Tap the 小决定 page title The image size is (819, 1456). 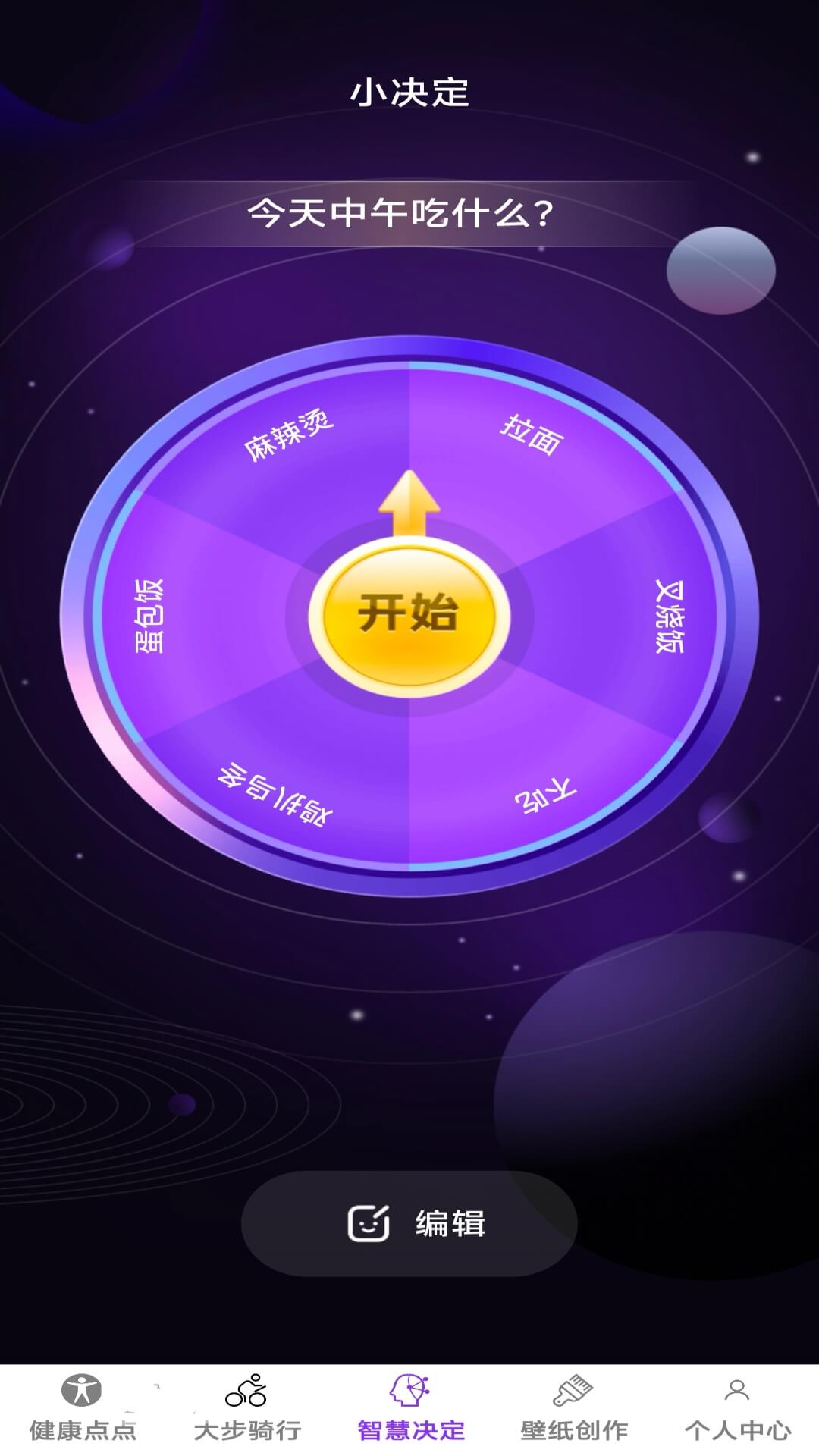click(409, 89)
